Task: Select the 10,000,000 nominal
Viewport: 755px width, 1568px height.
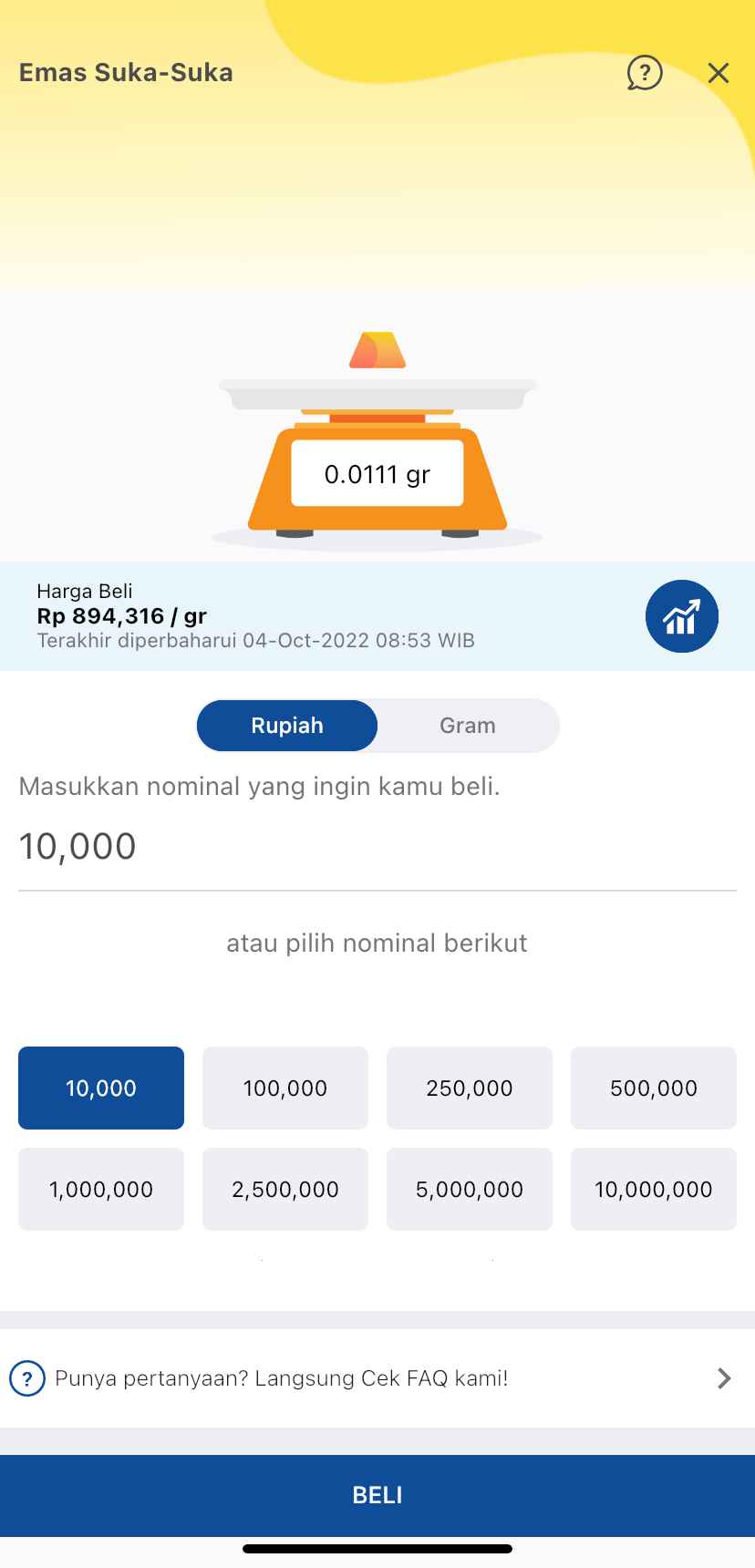Action: click(654, 1189)
